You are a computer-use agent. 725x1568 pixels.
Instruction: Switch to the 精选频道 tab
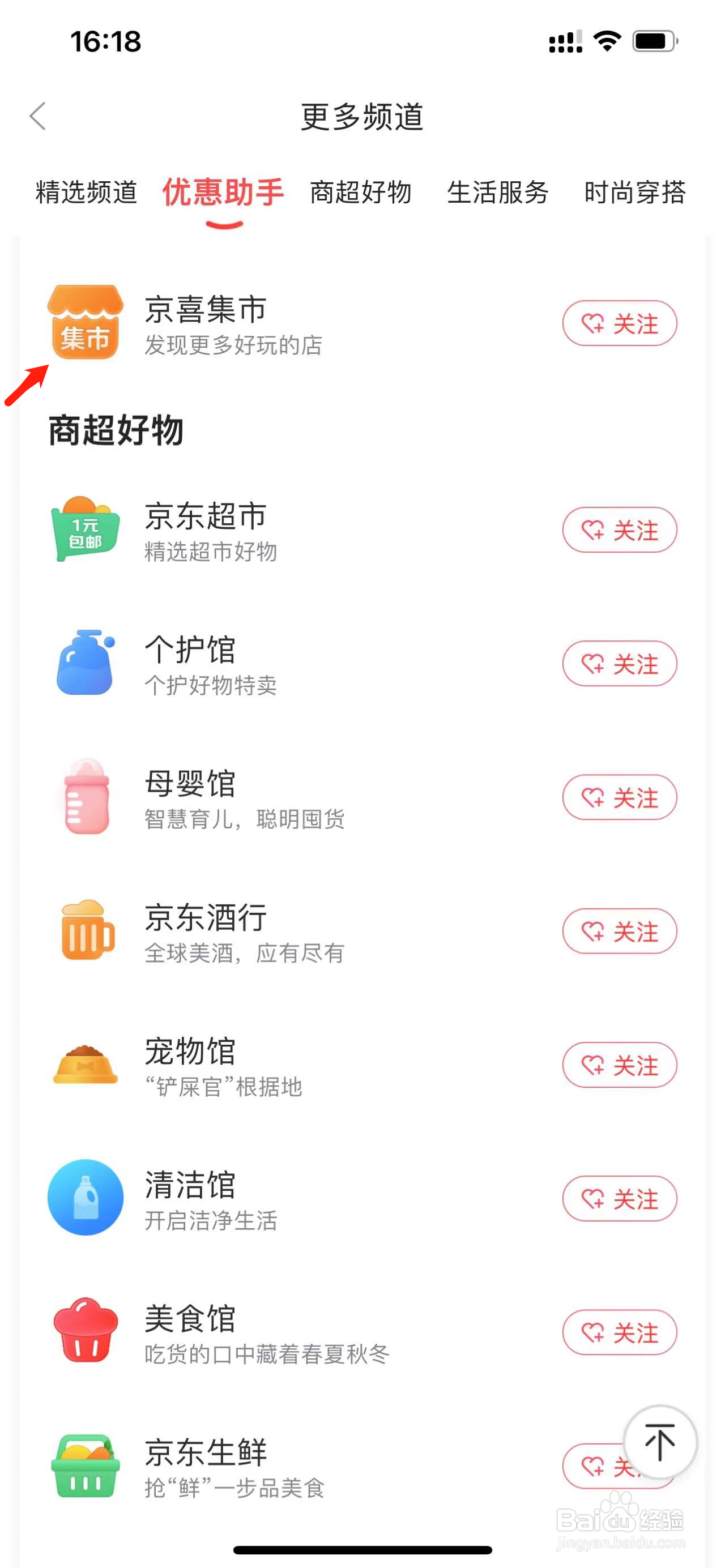tap(87, 193)
